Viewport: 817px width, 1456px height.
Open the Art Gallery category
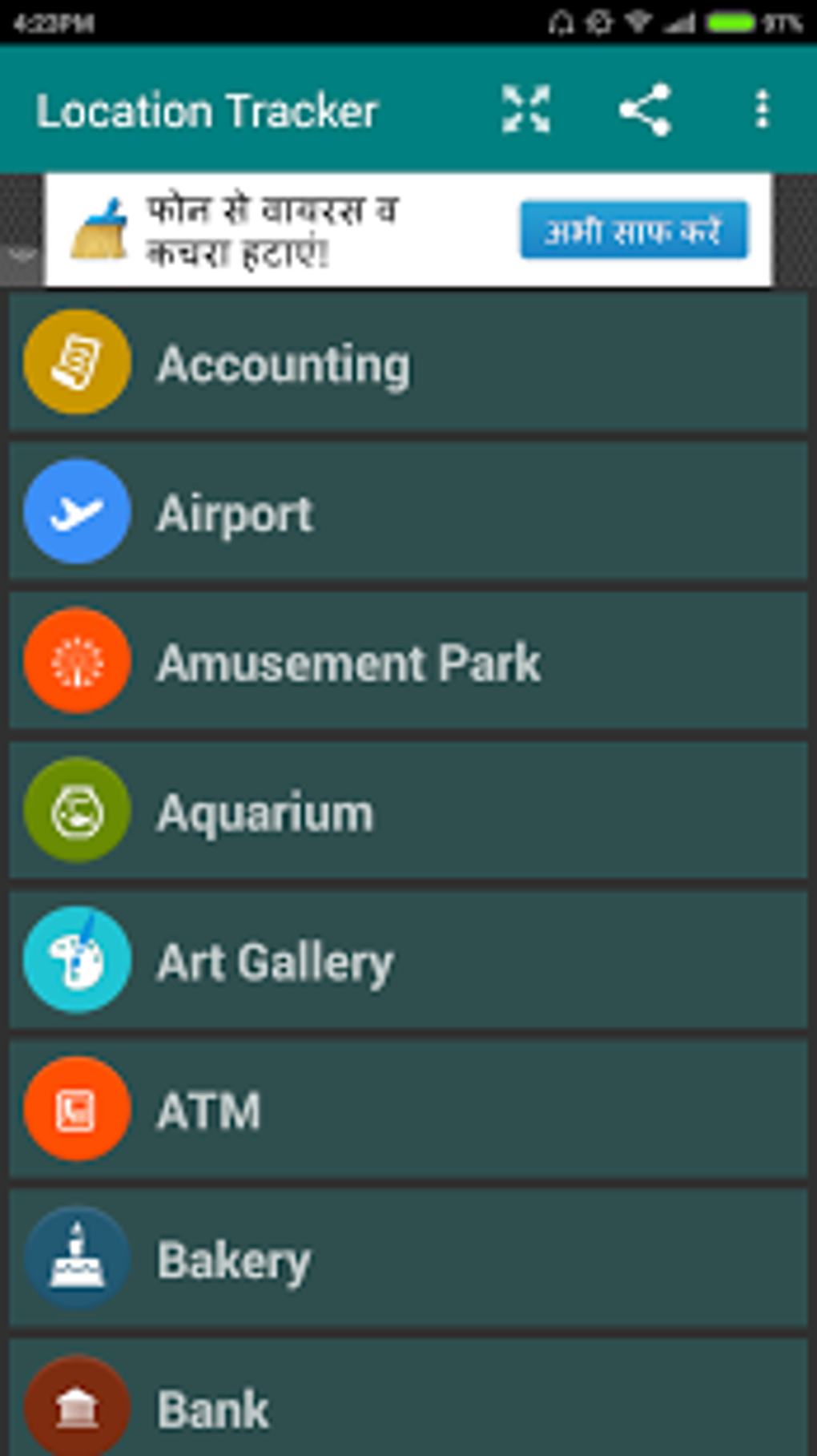[408, 961]
